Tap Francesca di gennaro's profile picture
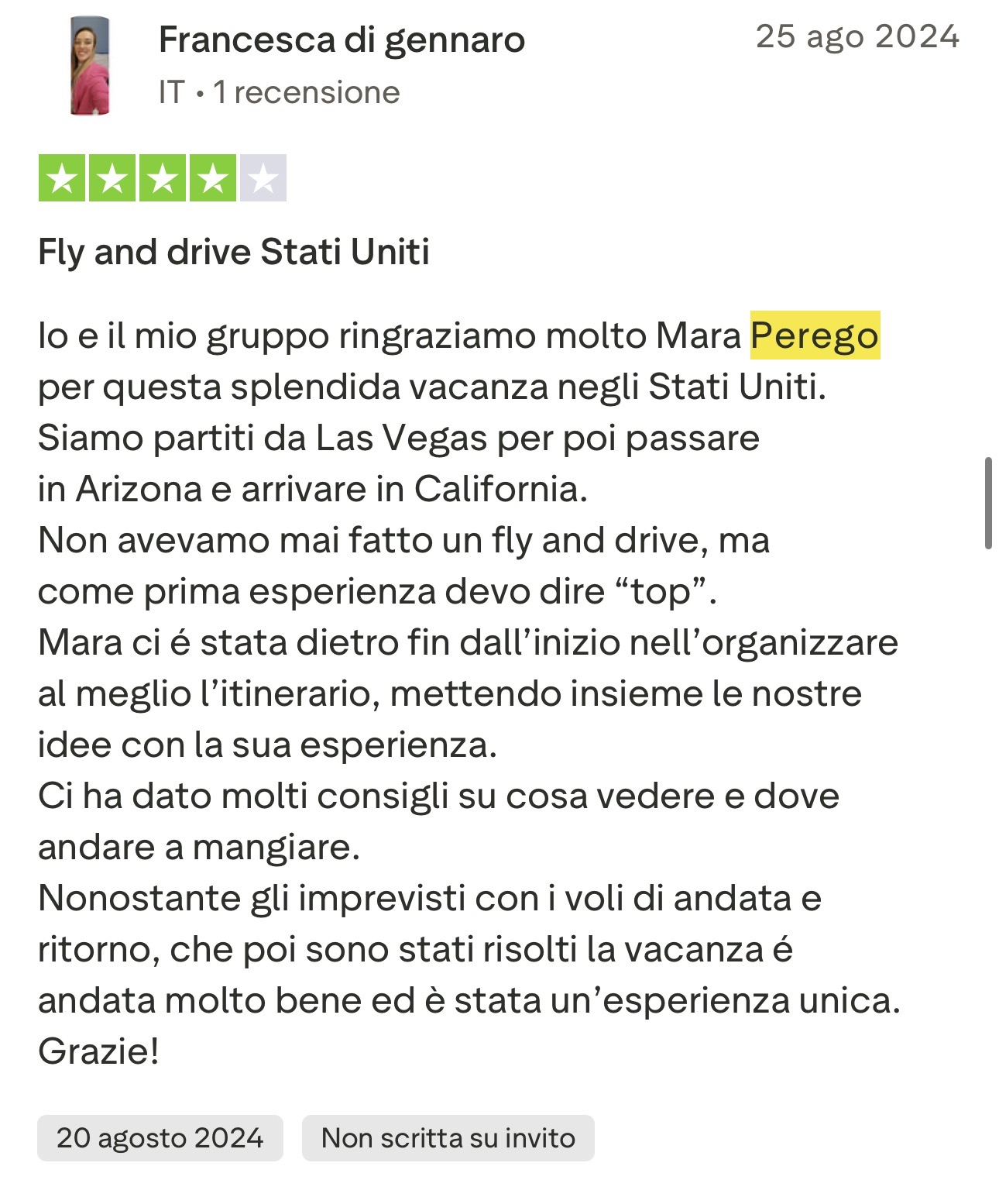The width and height of the screenshot is (999, 1204). click(x=90, y=67)
